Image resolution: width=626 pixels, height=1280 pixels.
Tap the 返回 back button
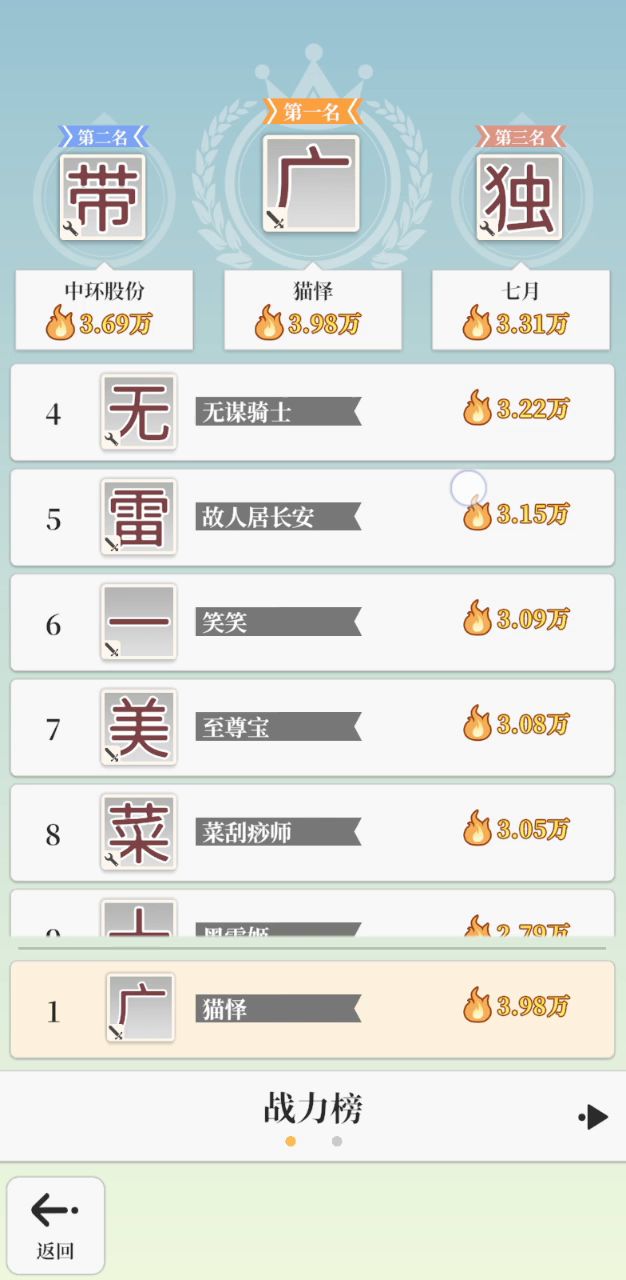55,1224
